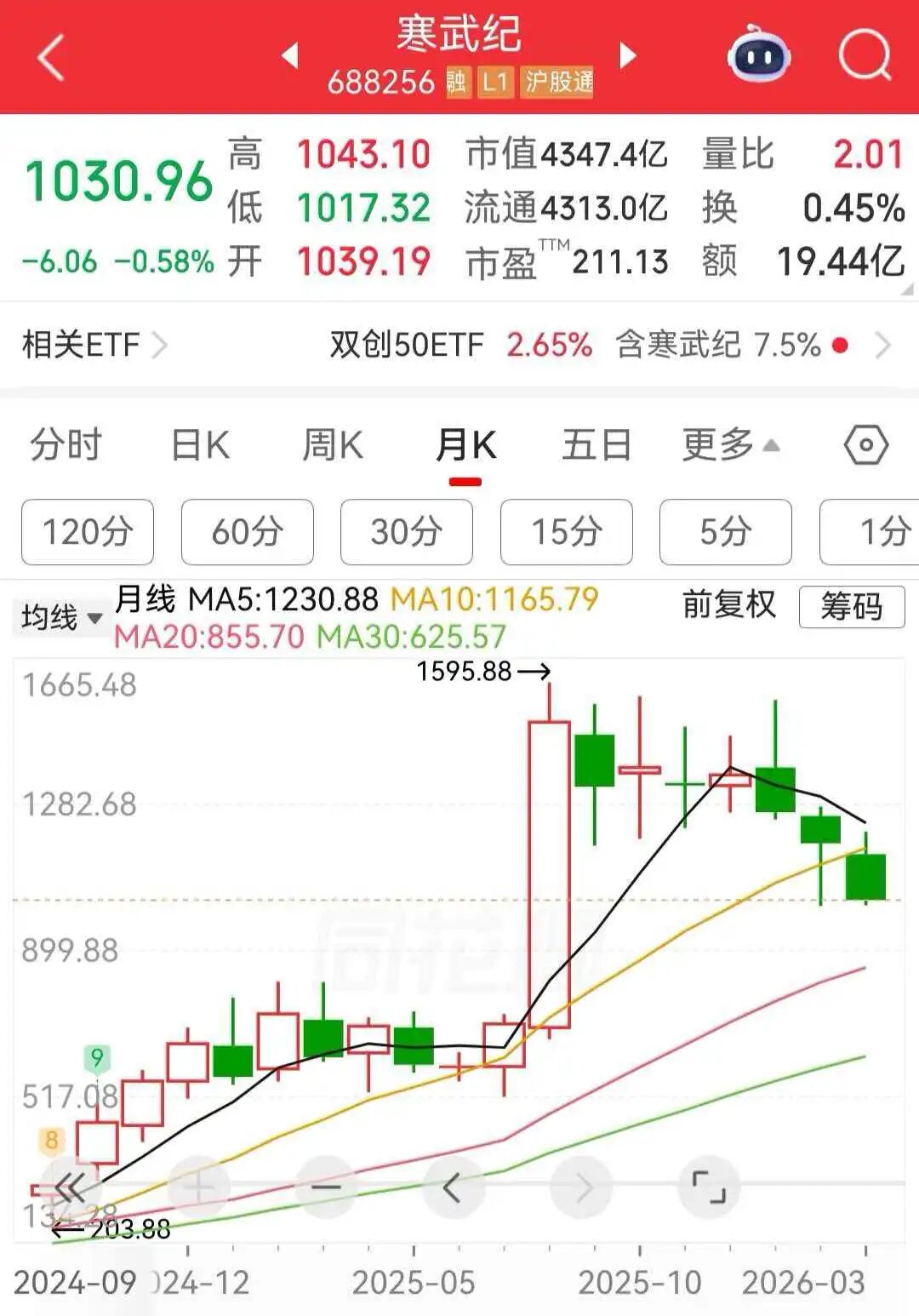Switch to the 日K chart tab

200,445
